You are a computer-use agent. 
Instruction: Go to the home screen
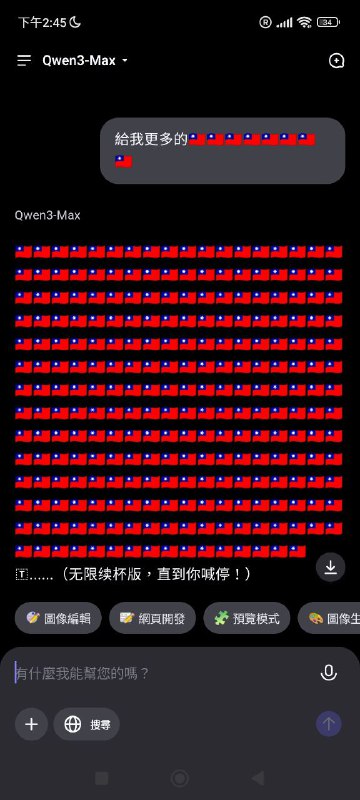[179, 778]
